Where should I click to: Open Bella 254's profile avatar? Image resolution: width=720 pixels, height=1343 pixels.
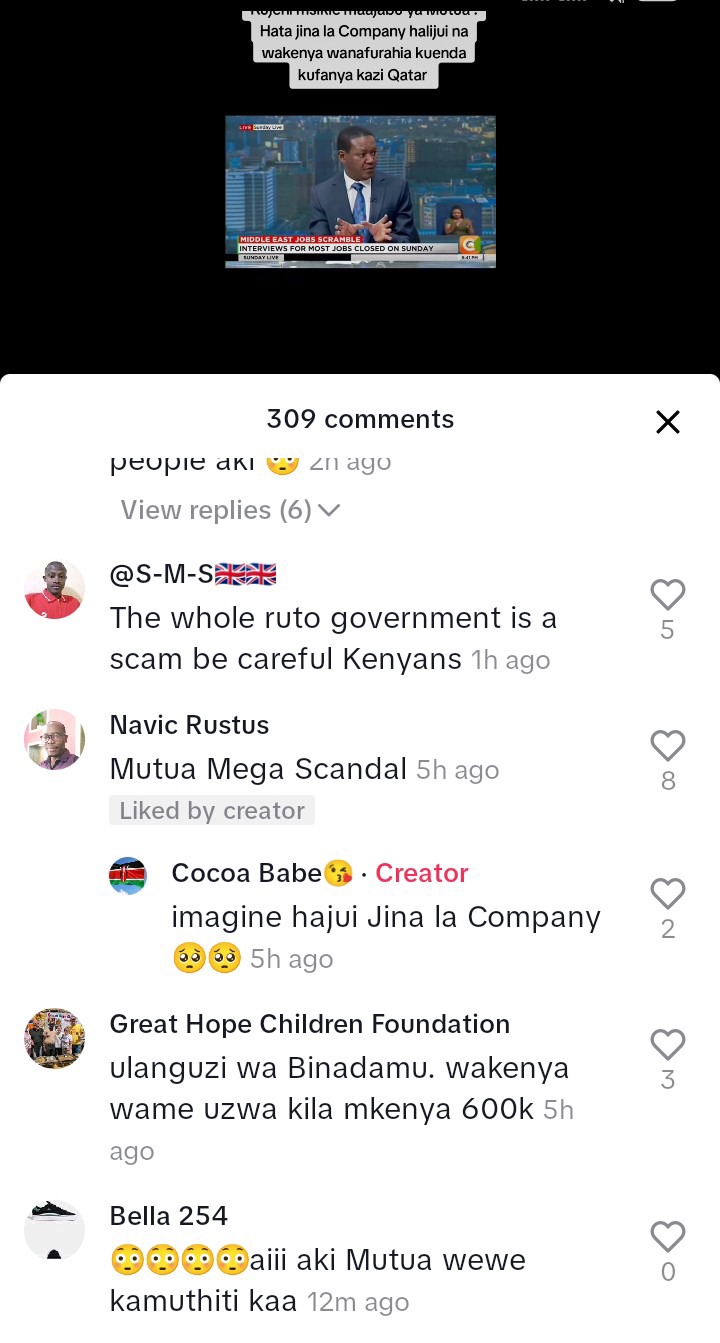pyautogui.click(x=54, y=1230)
